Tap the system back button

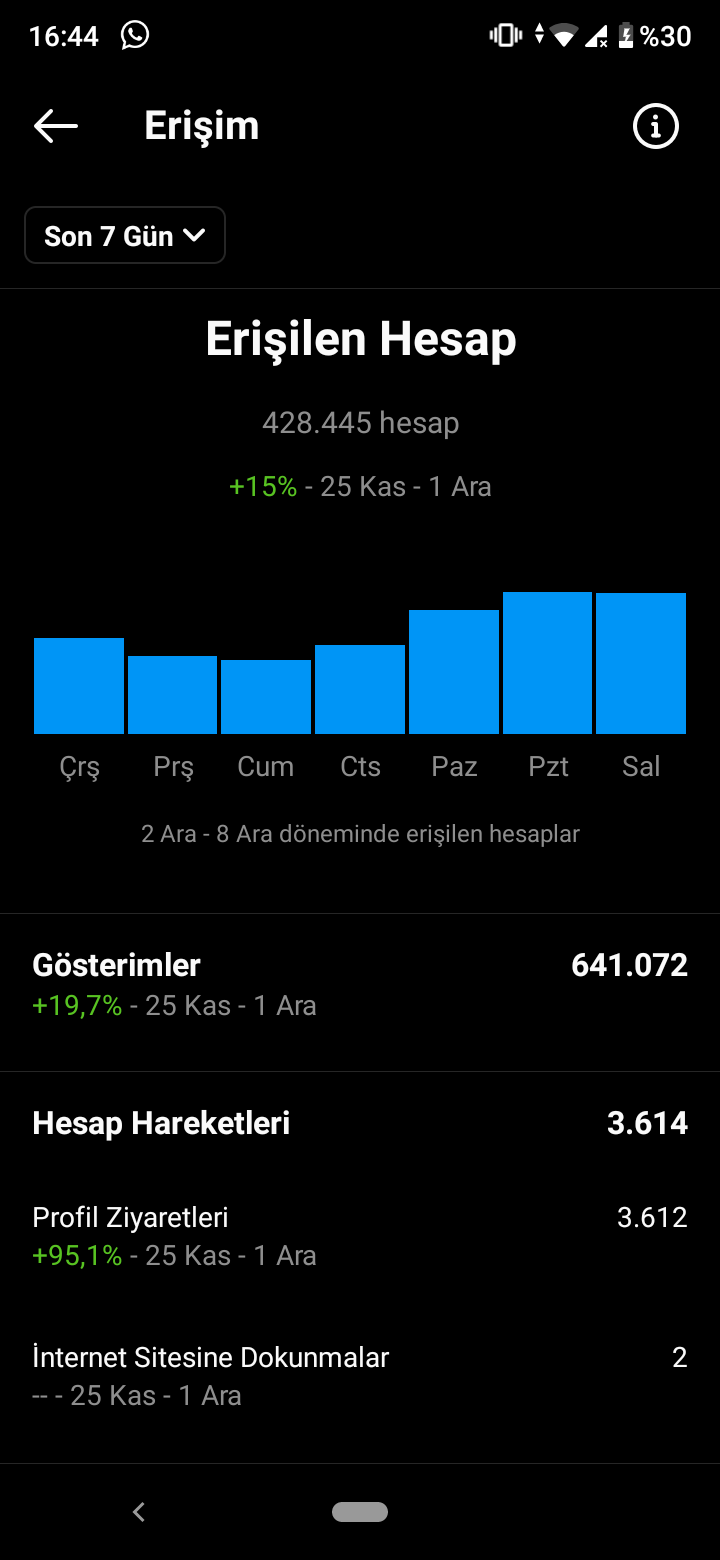pos(139,1512)
